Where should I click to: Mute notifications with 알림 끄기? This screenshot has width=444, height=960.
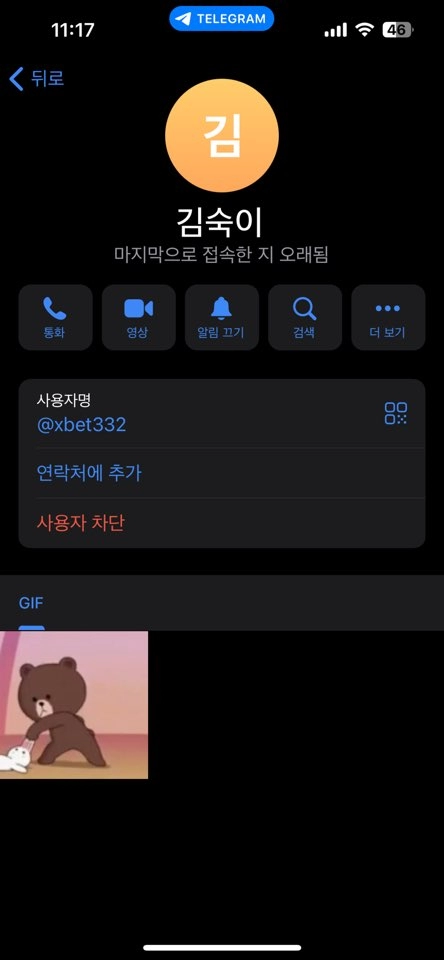[222, 317]
